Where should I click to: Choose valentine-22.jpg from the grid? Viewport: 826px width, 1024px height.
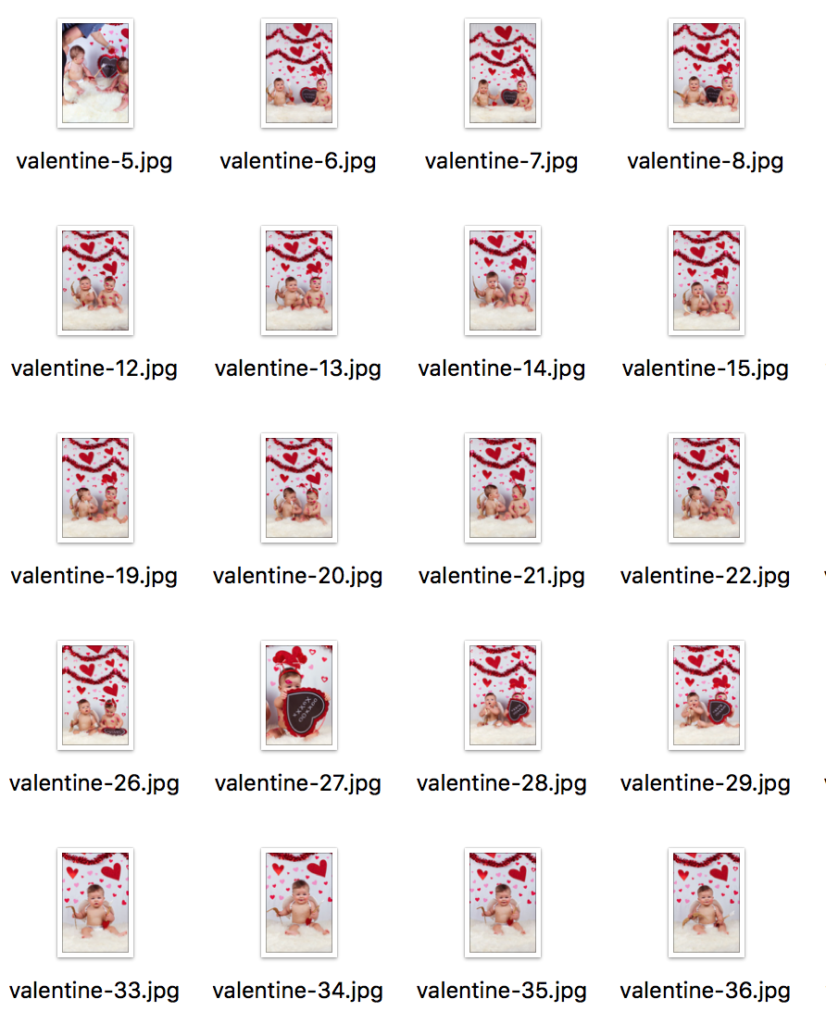(x=706, y=488)
